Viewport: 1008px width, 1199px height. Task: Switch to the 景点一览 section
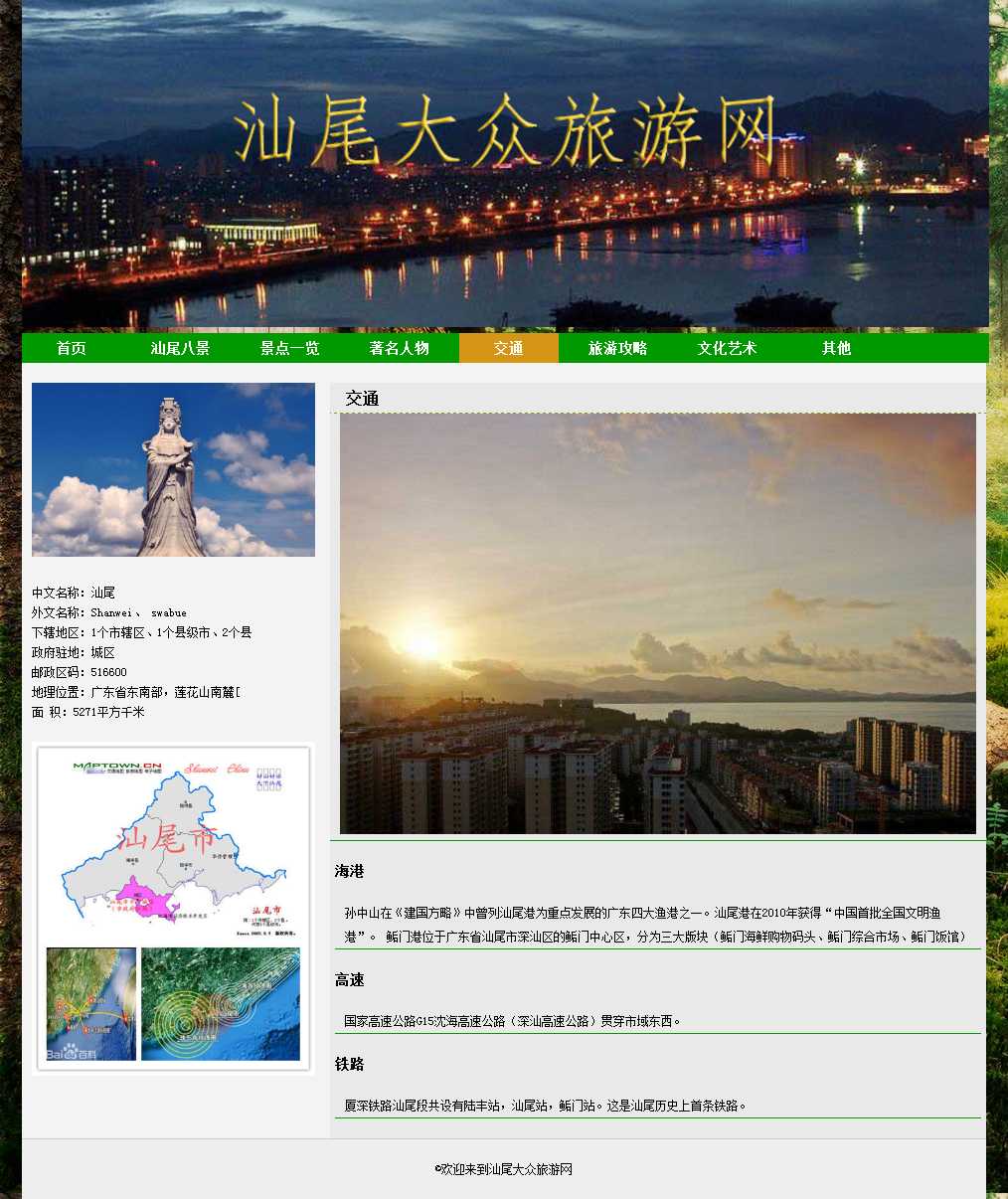pyautogui.click(x=290, y=348)
